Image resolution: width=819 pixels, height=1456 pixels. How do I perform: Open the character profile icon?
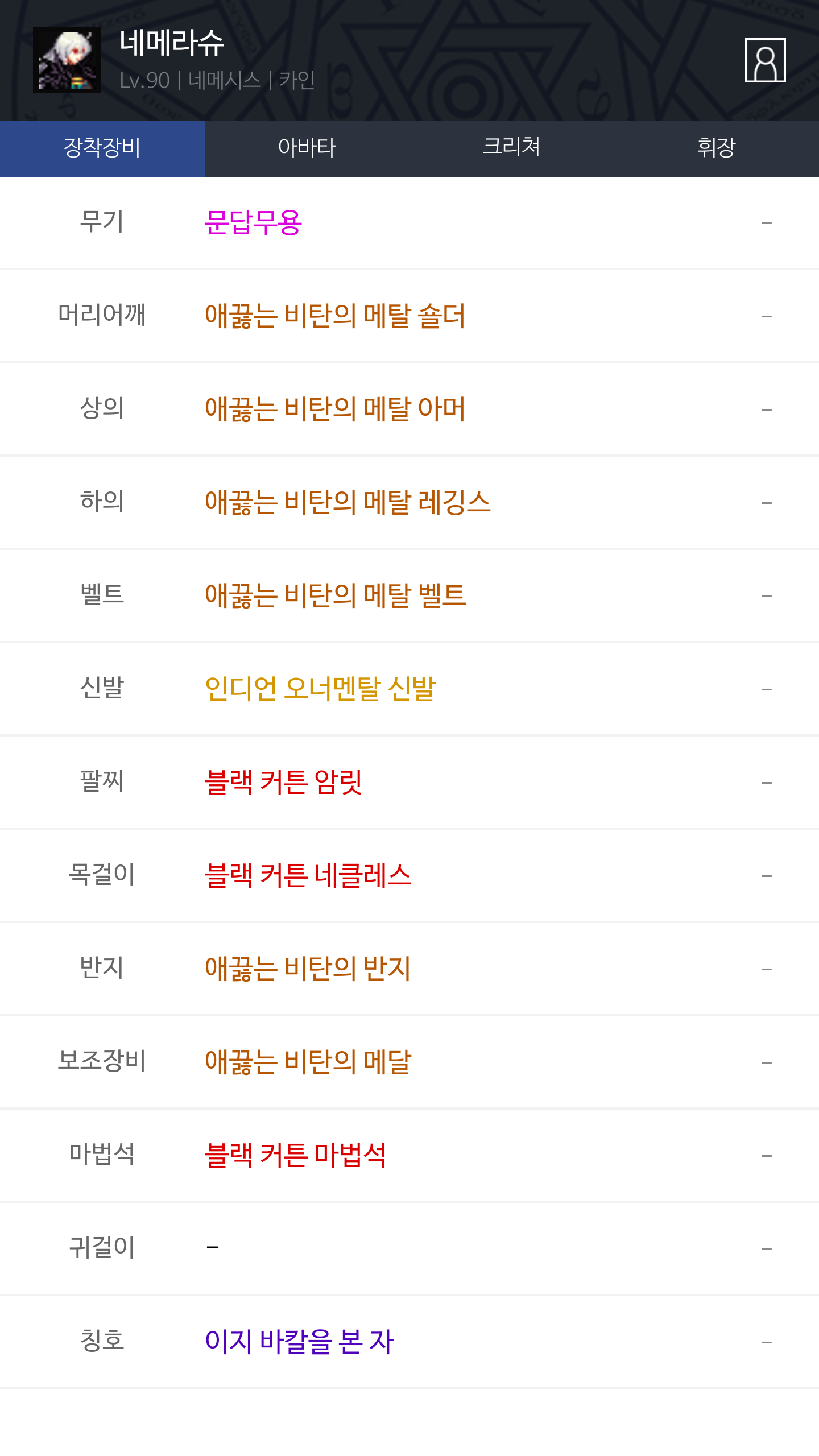[x=765, y=60]
